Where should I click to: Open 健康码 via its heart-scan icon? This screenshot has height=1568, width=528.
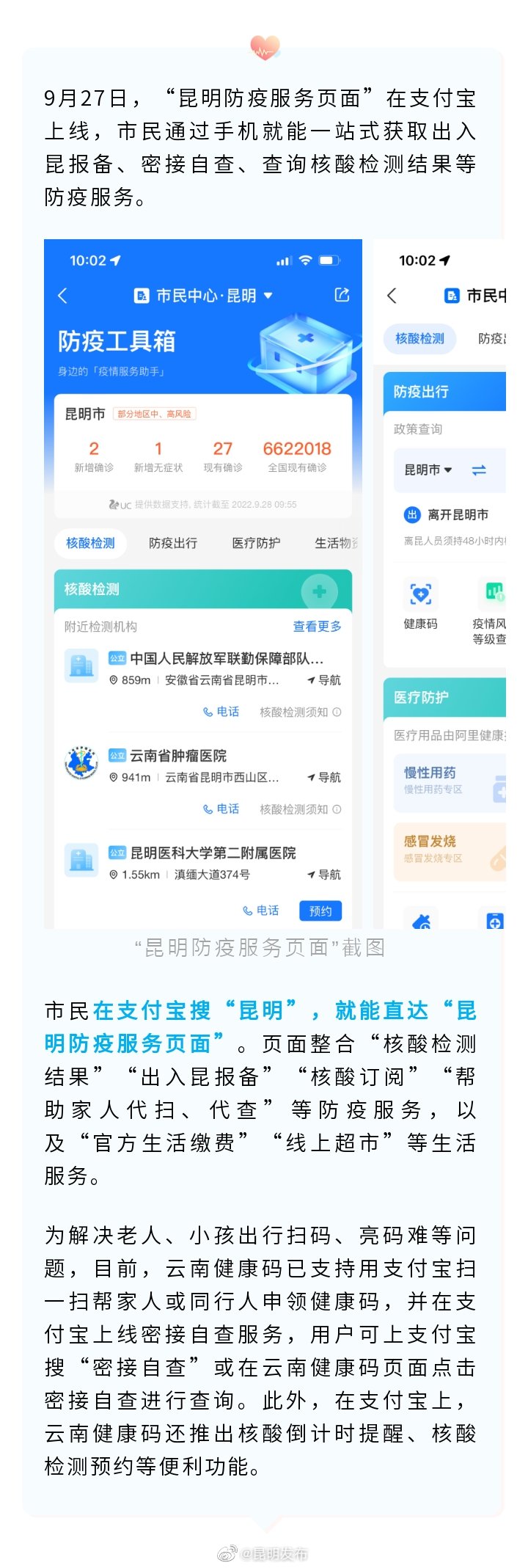point(421,594)
